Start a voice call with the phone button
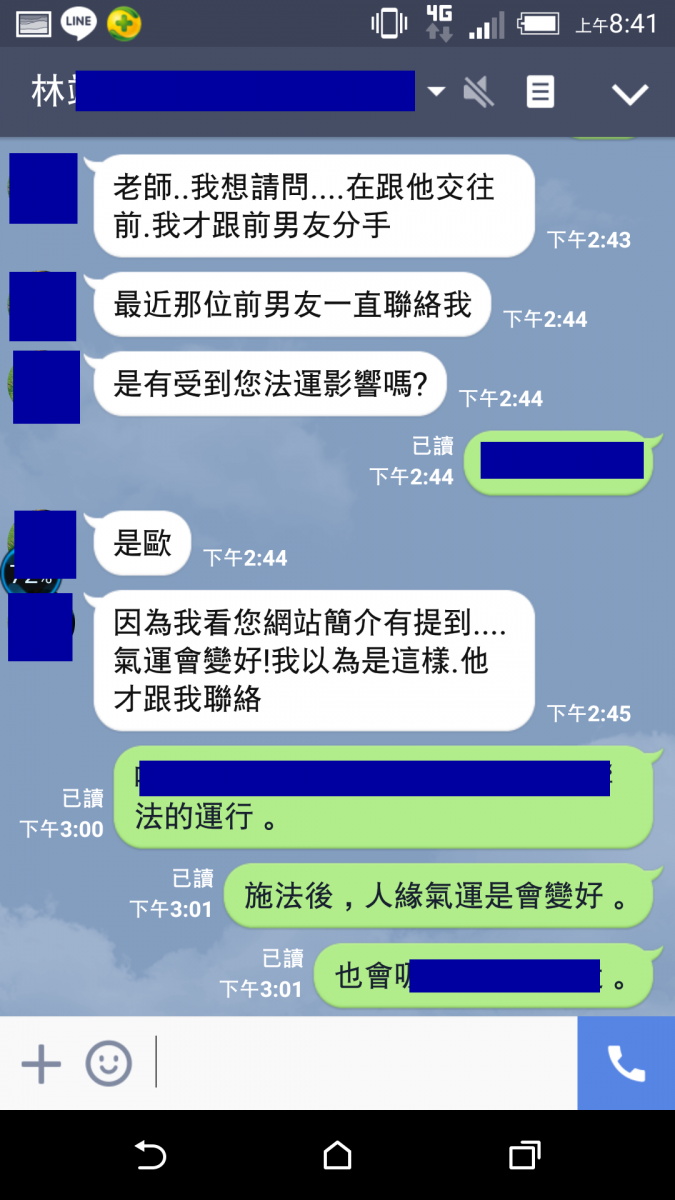 [x=626, y=1064]
